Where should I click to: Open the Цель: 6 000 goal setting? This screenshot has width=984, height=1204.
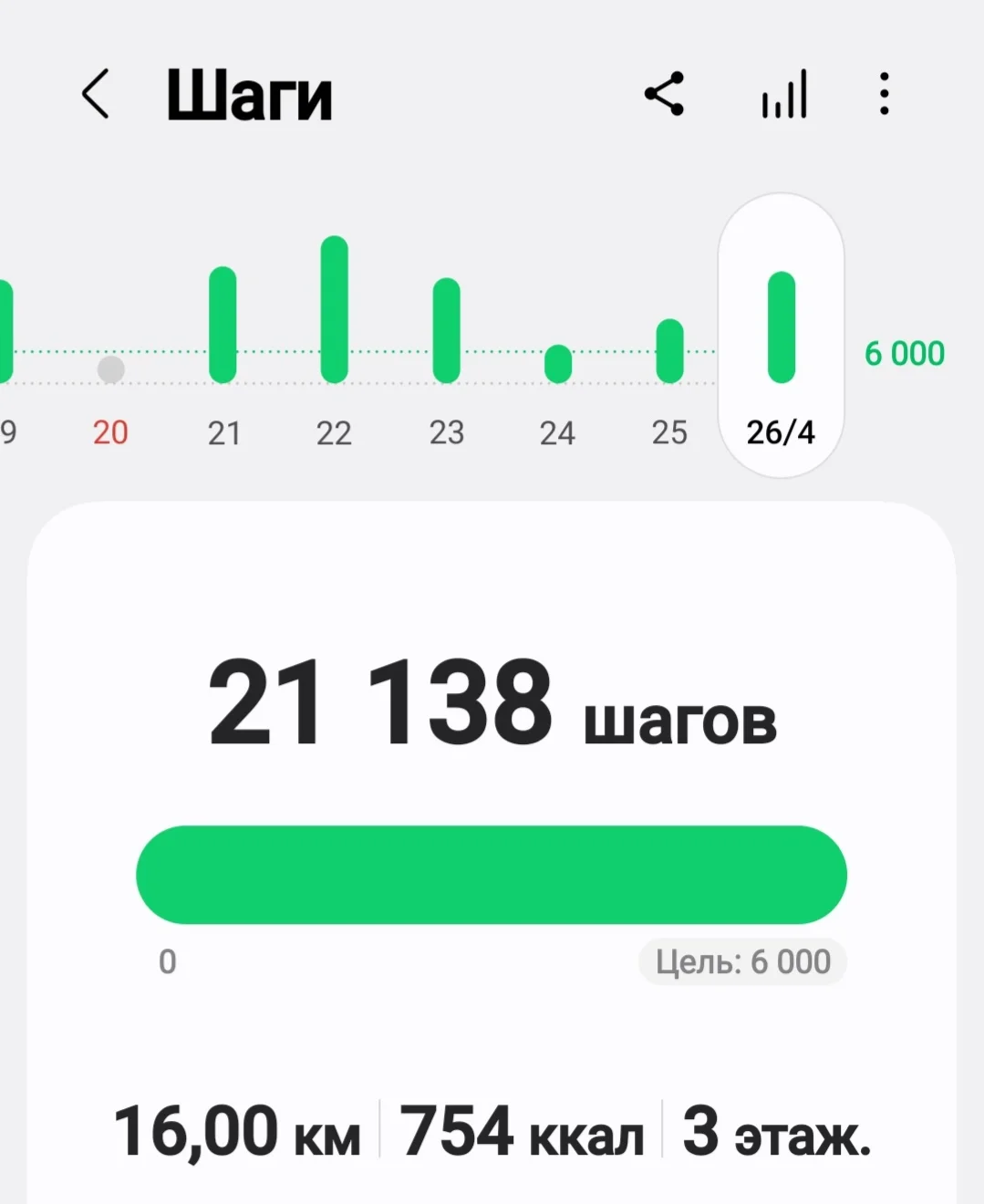coord(742,961)
